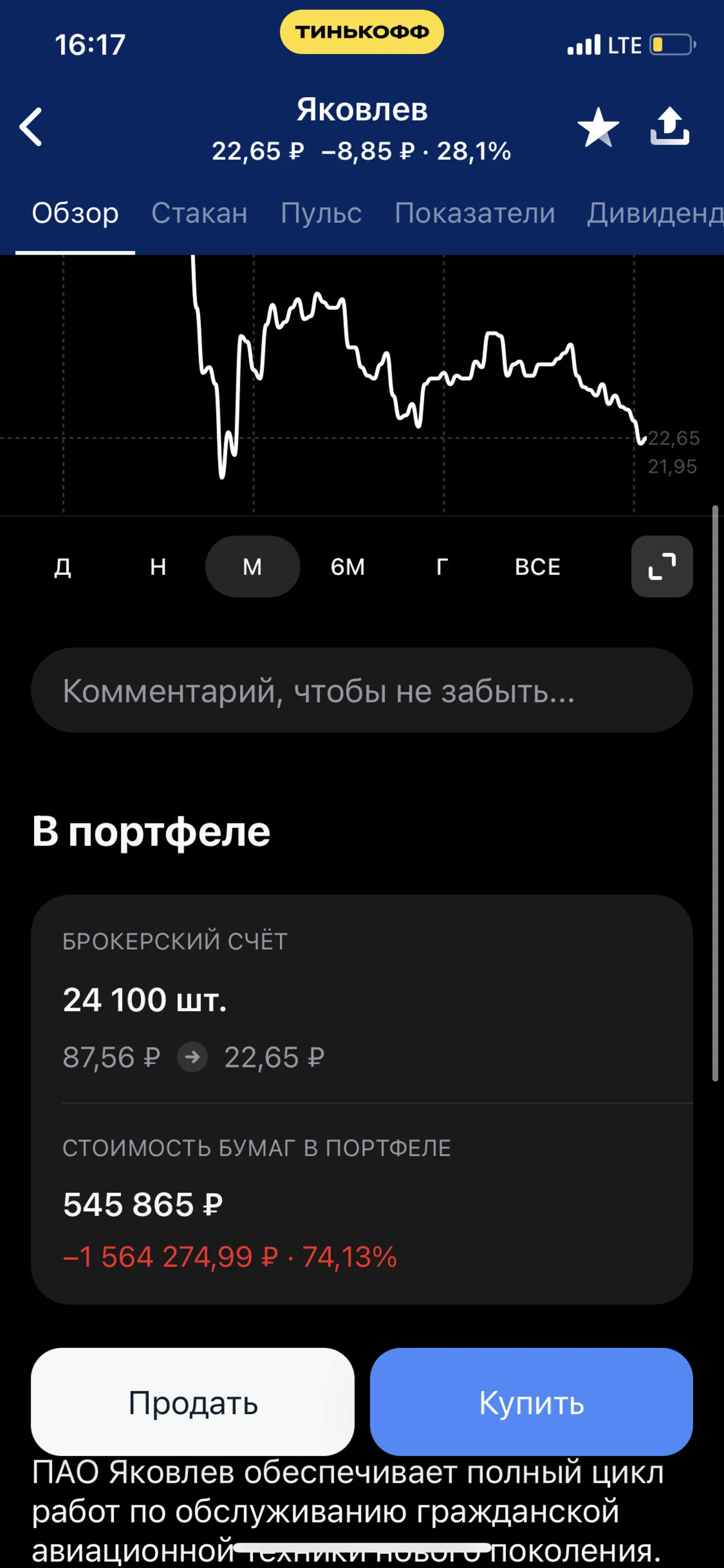Switch to the Стакан tab

pyautogui.click(x=200, y=213)
